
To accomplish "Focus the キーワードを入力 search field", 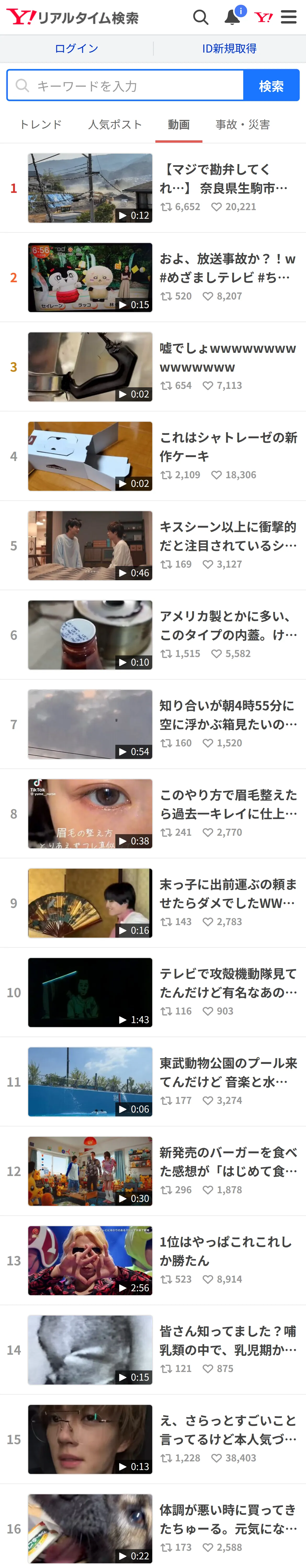I will tap(125, 85).
